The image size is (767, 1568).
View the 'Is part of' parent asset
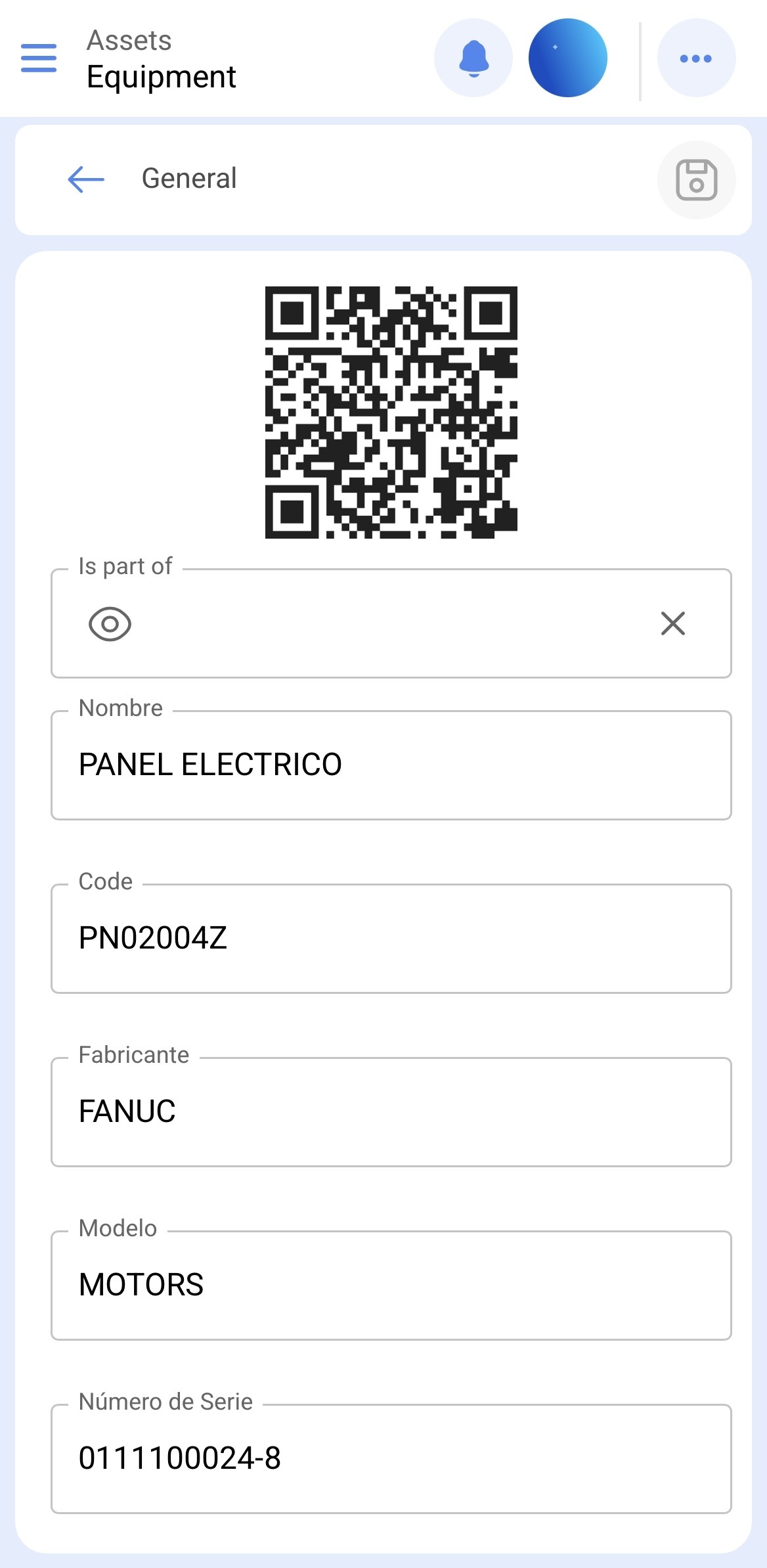click(x=110, y=623)
